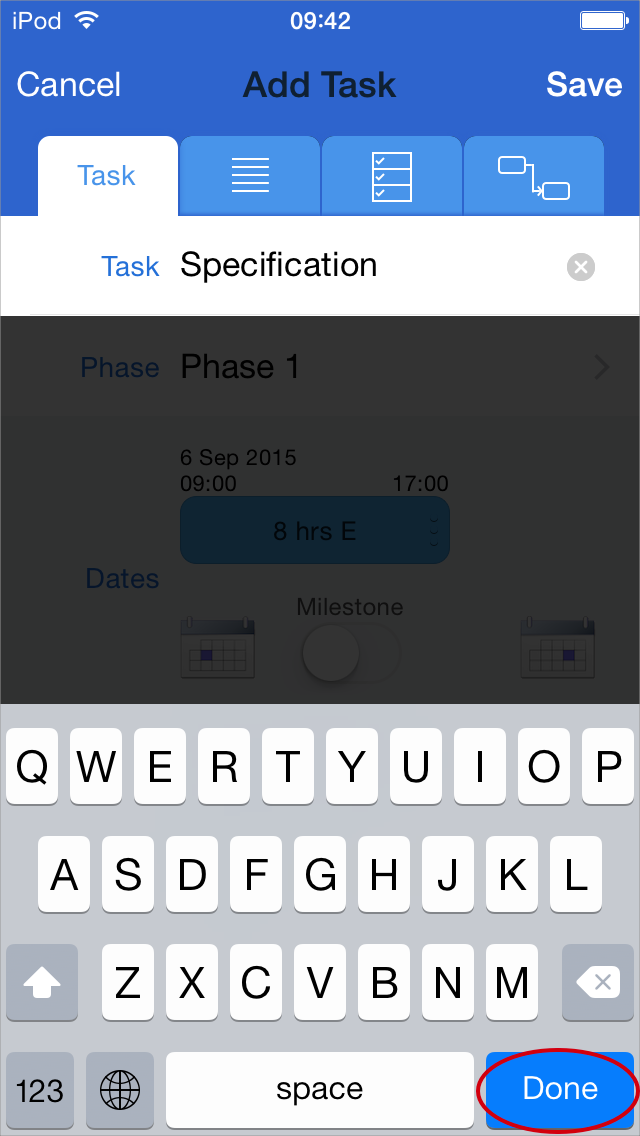Viewport: 640px width, 1136px height.
Task: Tap the keyboard backspace key
Action: point(601,983)
